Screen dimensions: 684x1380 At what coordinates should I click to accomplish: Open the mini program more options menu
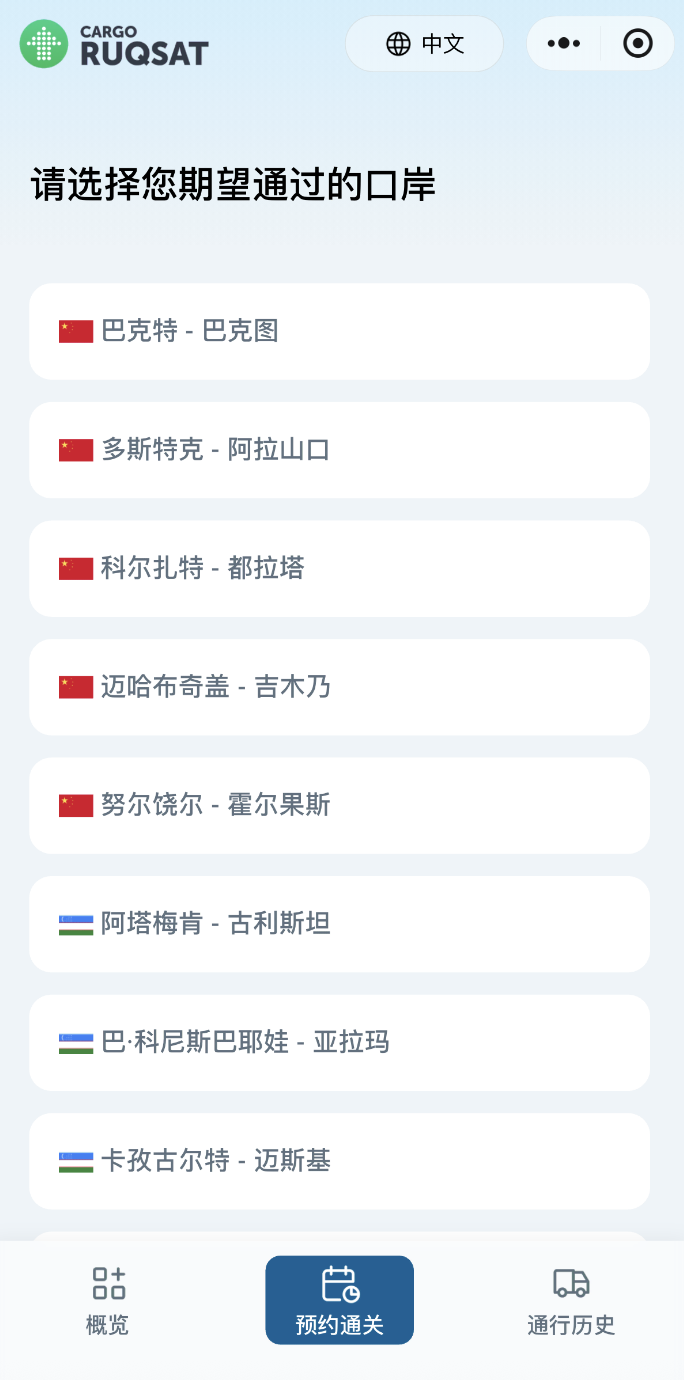pyautogui.click(x=564, y=44)
